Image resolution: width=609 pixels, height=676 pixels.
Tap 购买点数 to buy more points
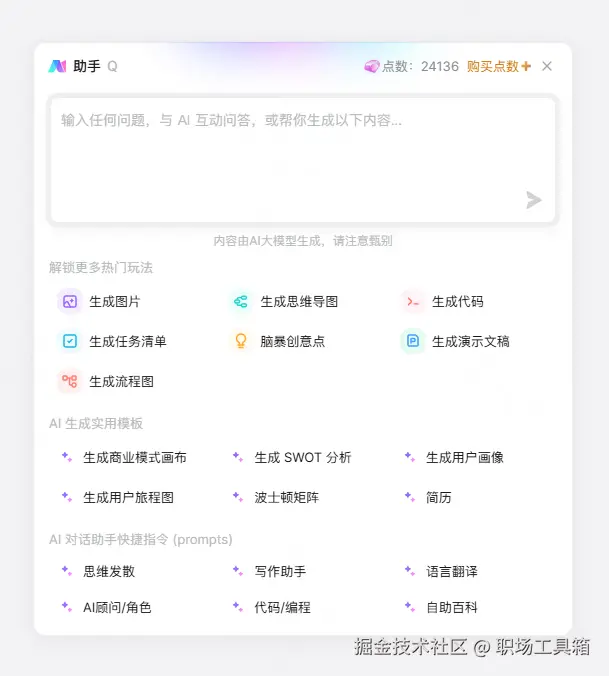[x=499, y=66]
